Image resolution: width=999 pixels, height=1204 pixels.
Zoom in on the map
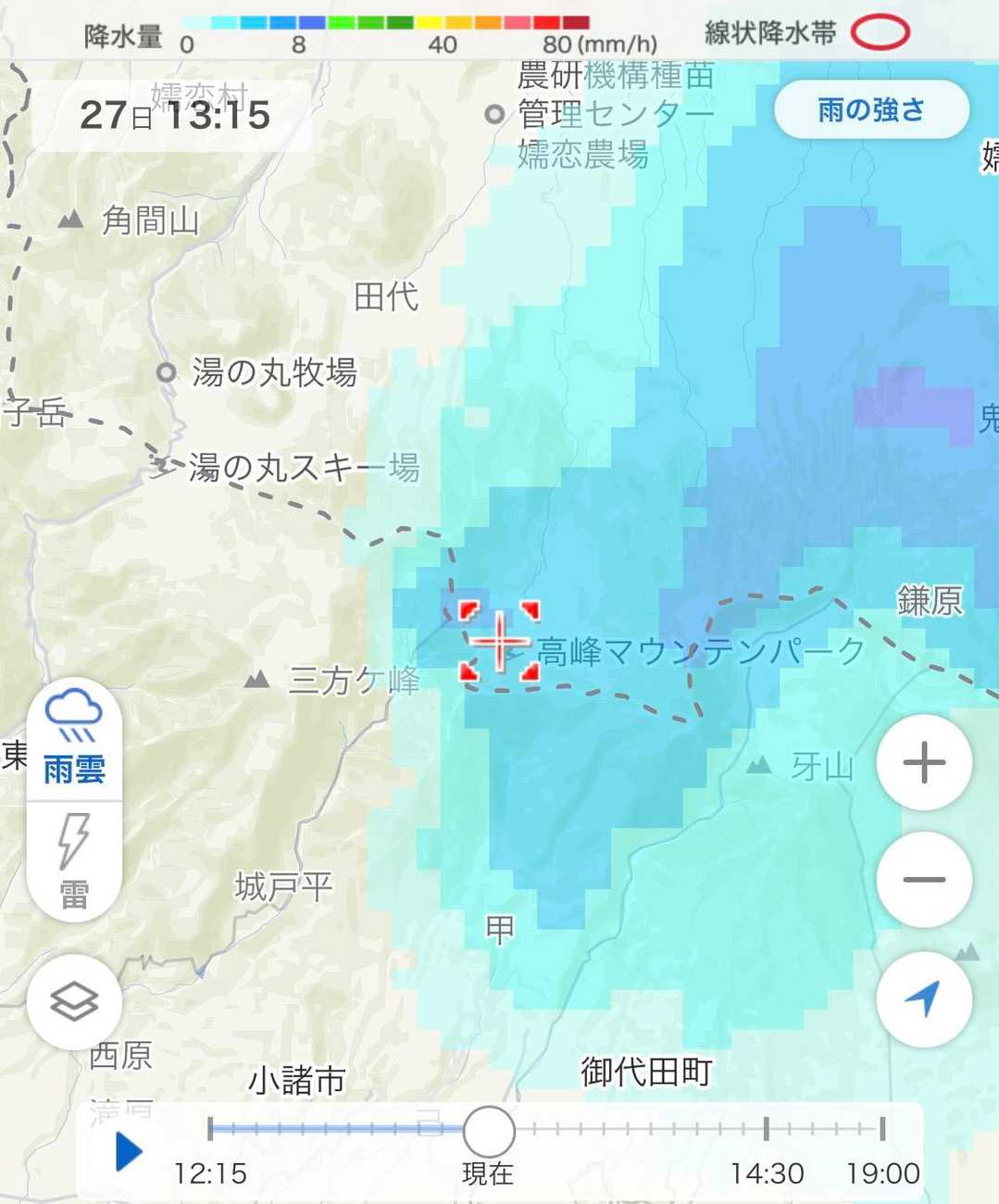pos(923,763)
